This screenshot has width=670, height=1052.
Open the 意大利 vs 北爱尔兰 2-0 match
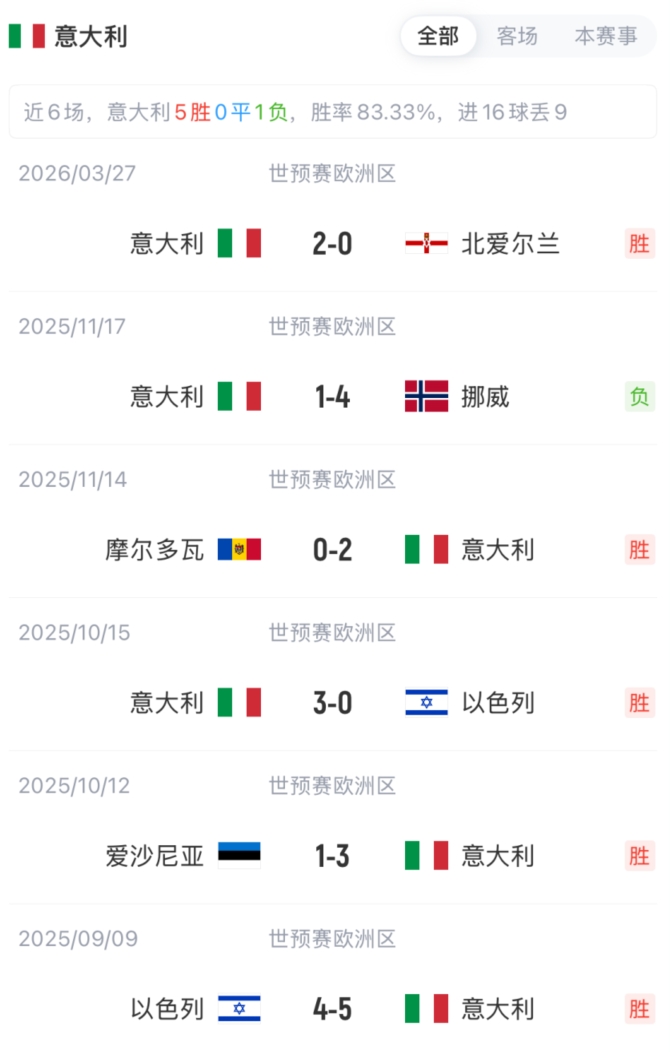click(333, 243)
